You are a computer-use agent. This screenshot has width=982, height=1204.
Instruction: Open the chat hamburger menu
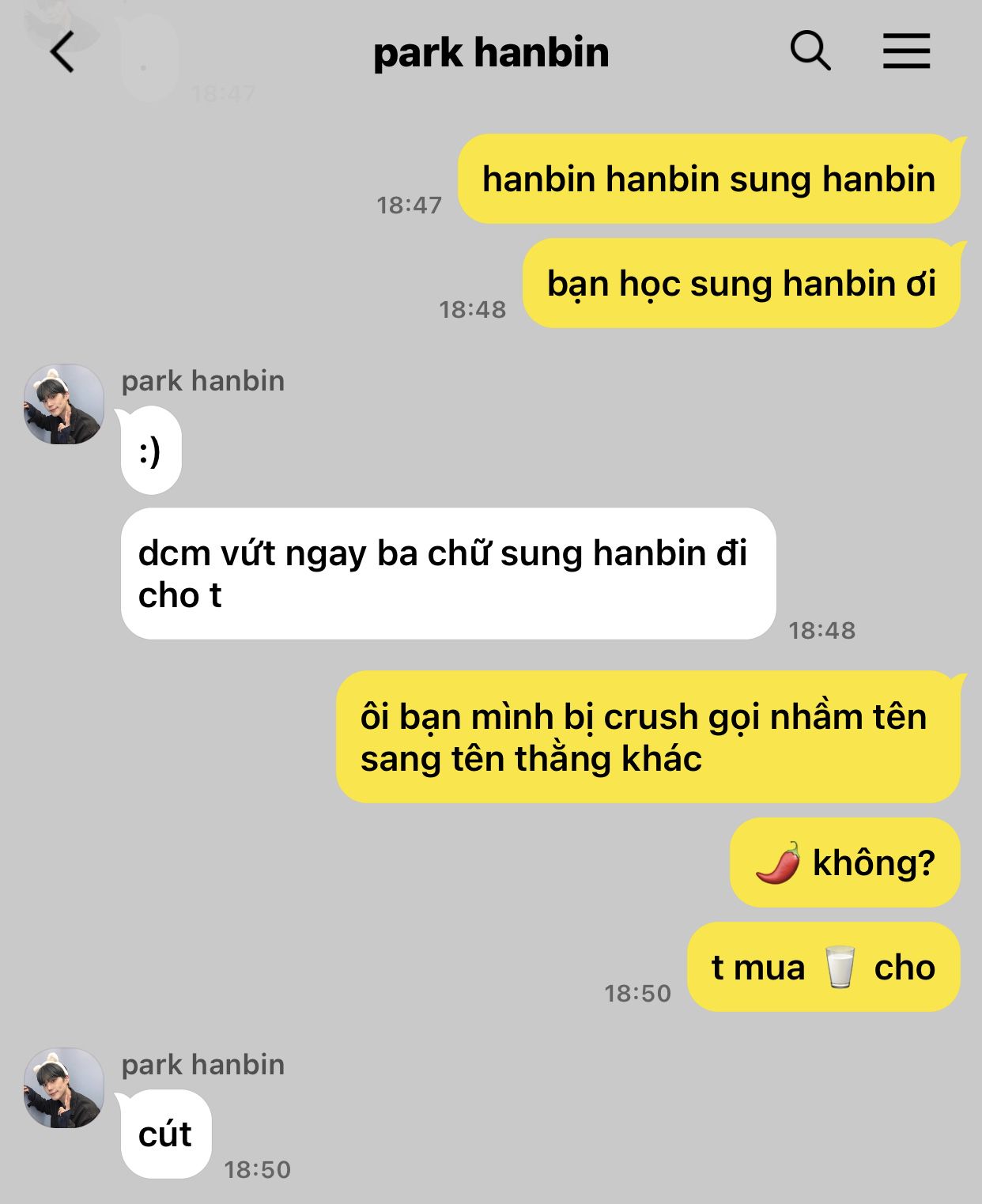(906, 52)
